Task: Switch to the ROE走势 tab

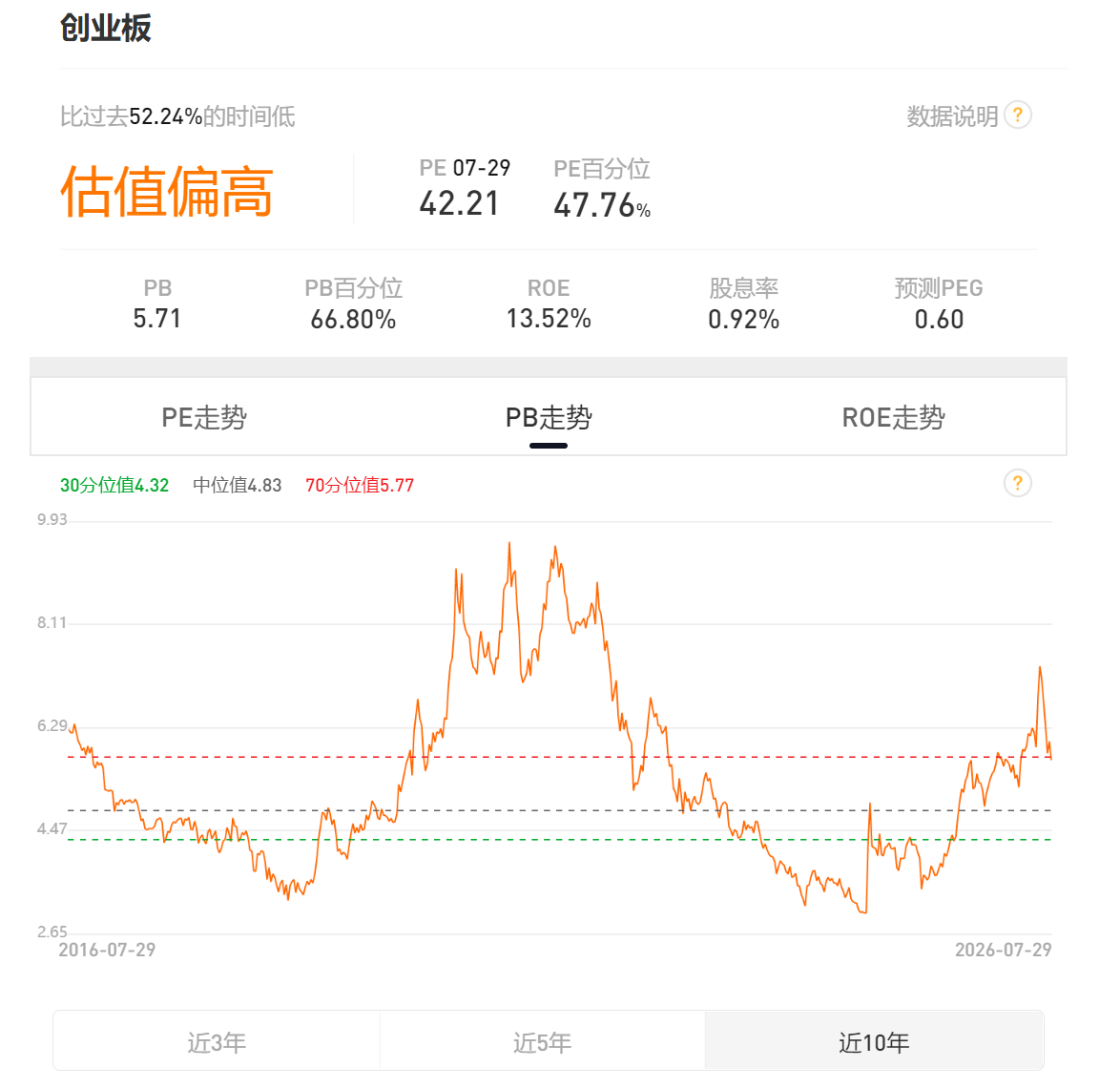Action: (x=893, y=417)
